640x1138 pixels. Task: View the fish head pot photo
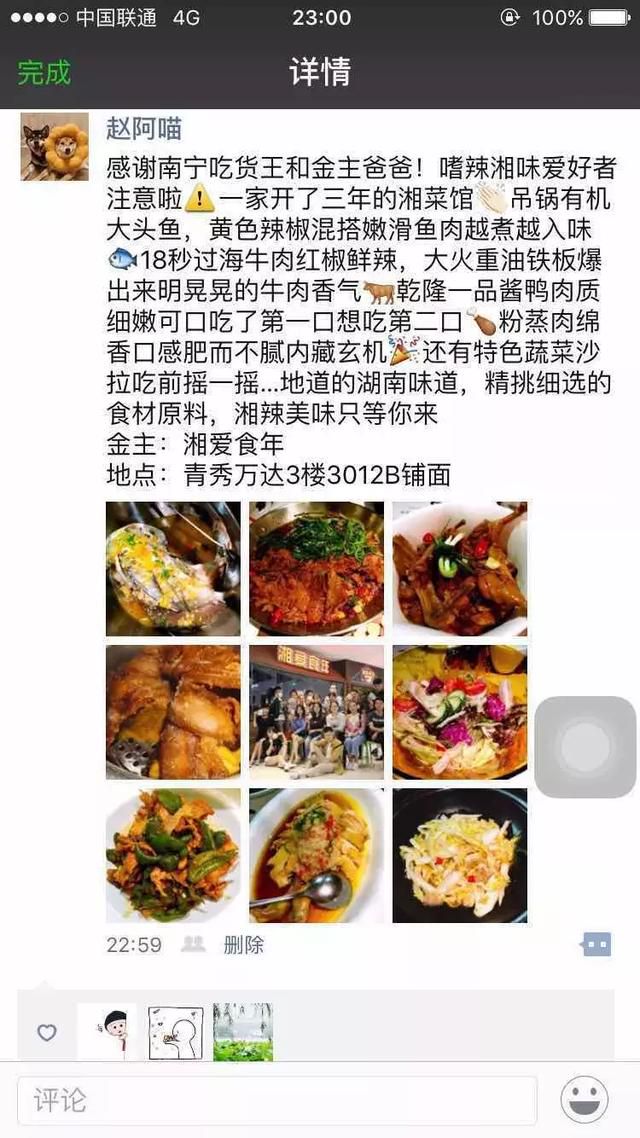pos(173,569)
